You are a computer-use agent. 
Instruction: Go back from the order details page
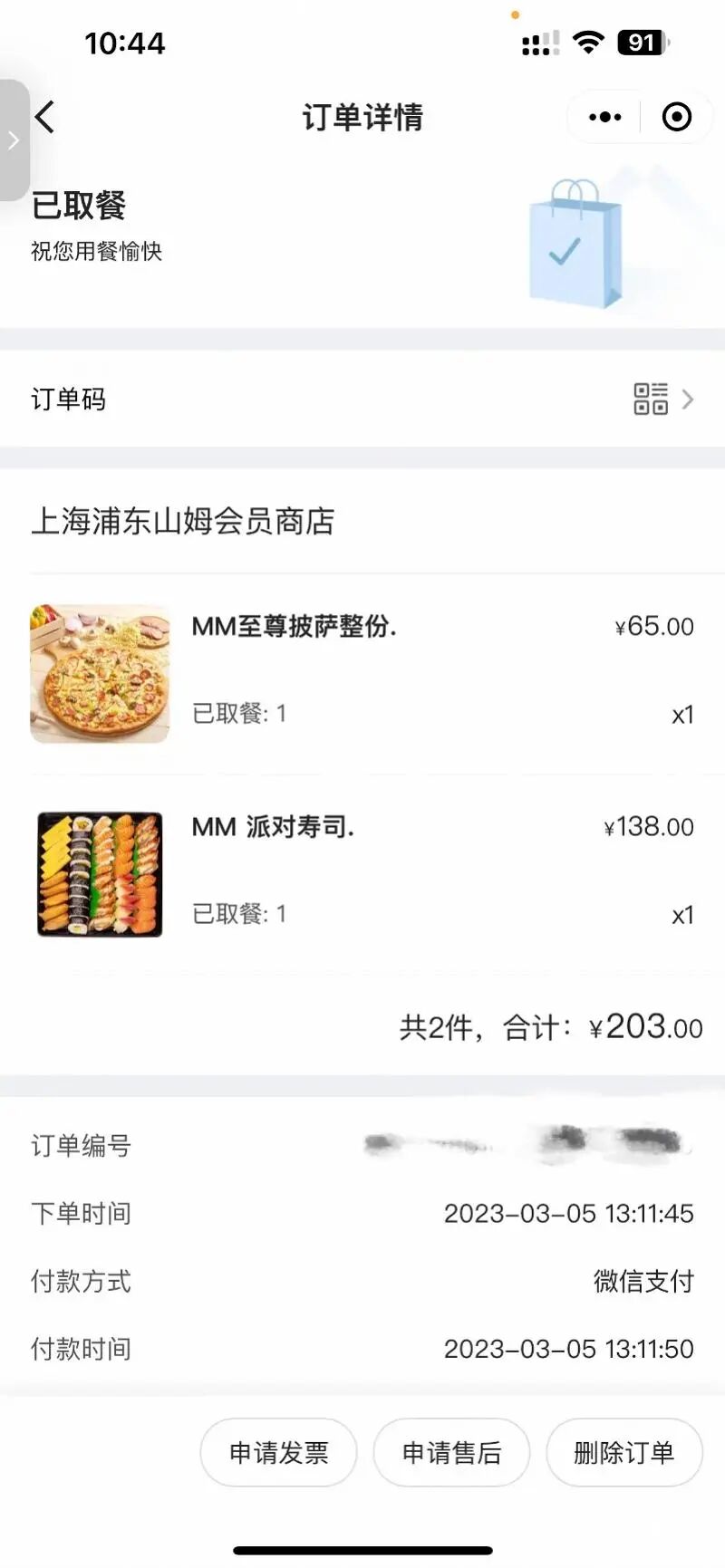pyautogui.click(x=44, y=117)
